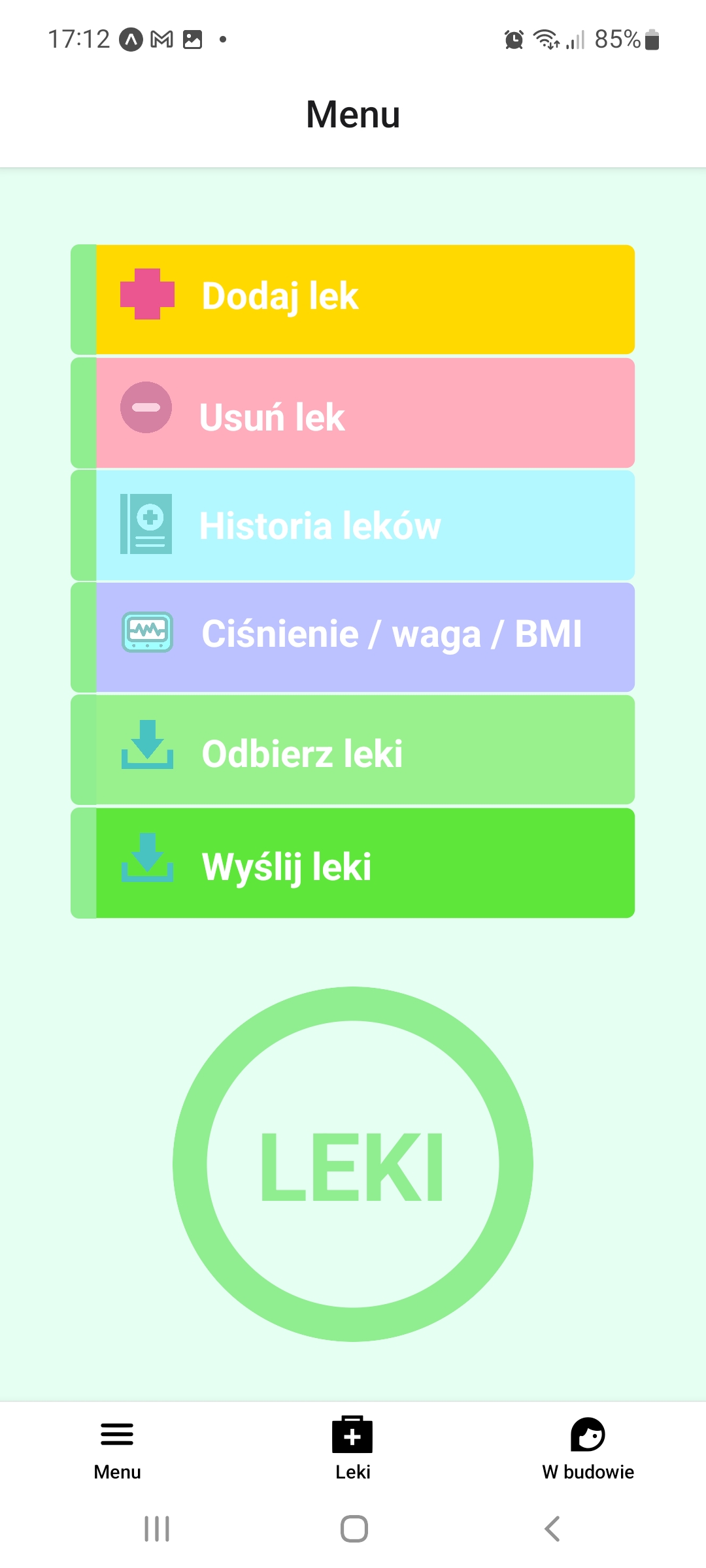Image resolution: width=706 pixels, height=1568 pixels.
Task: Return to the phone's home screen
Action: 354,1529
